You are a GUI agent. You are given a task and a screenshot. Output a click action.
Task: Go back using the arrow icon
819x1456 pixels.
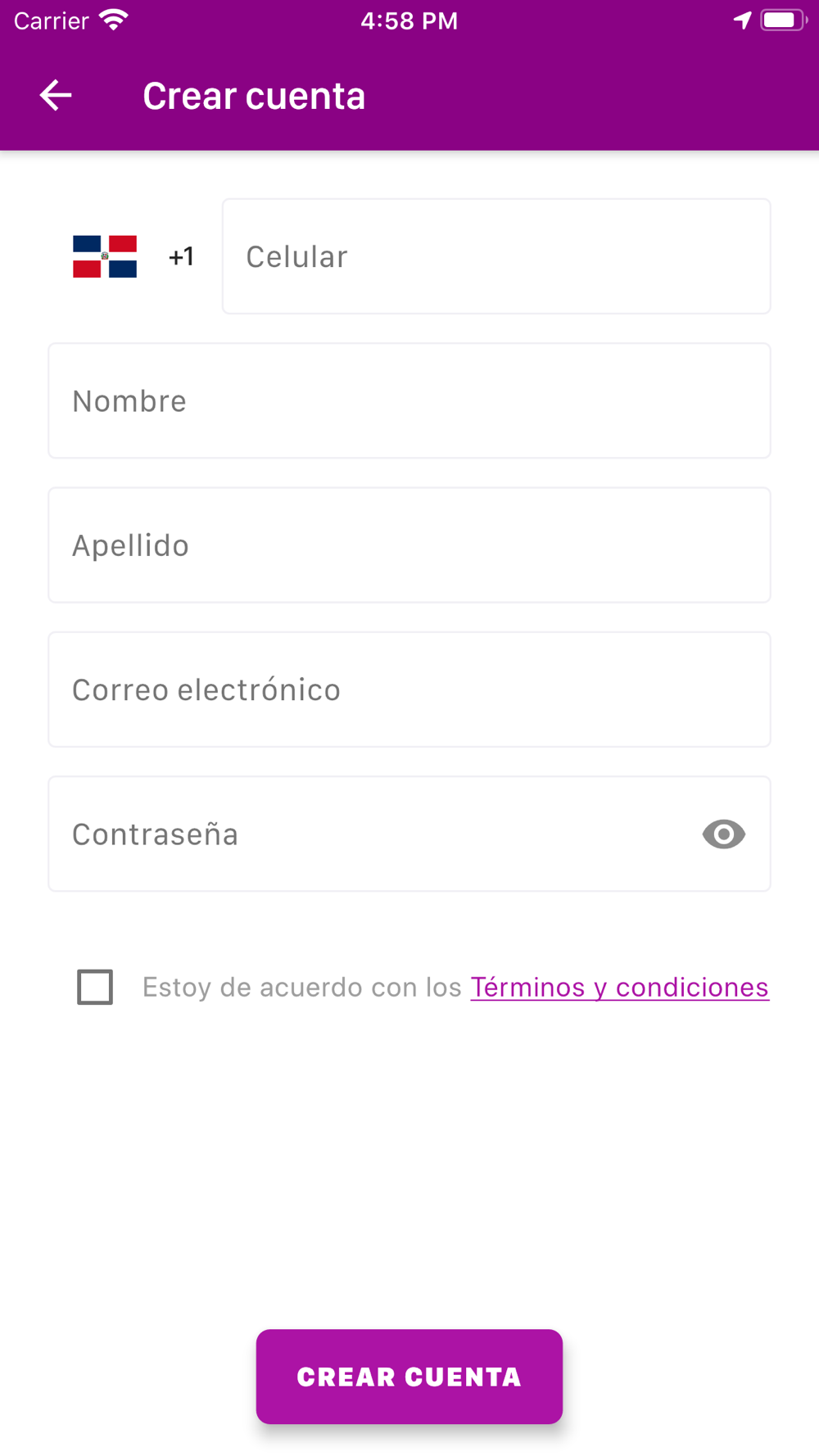pos(56,96)
